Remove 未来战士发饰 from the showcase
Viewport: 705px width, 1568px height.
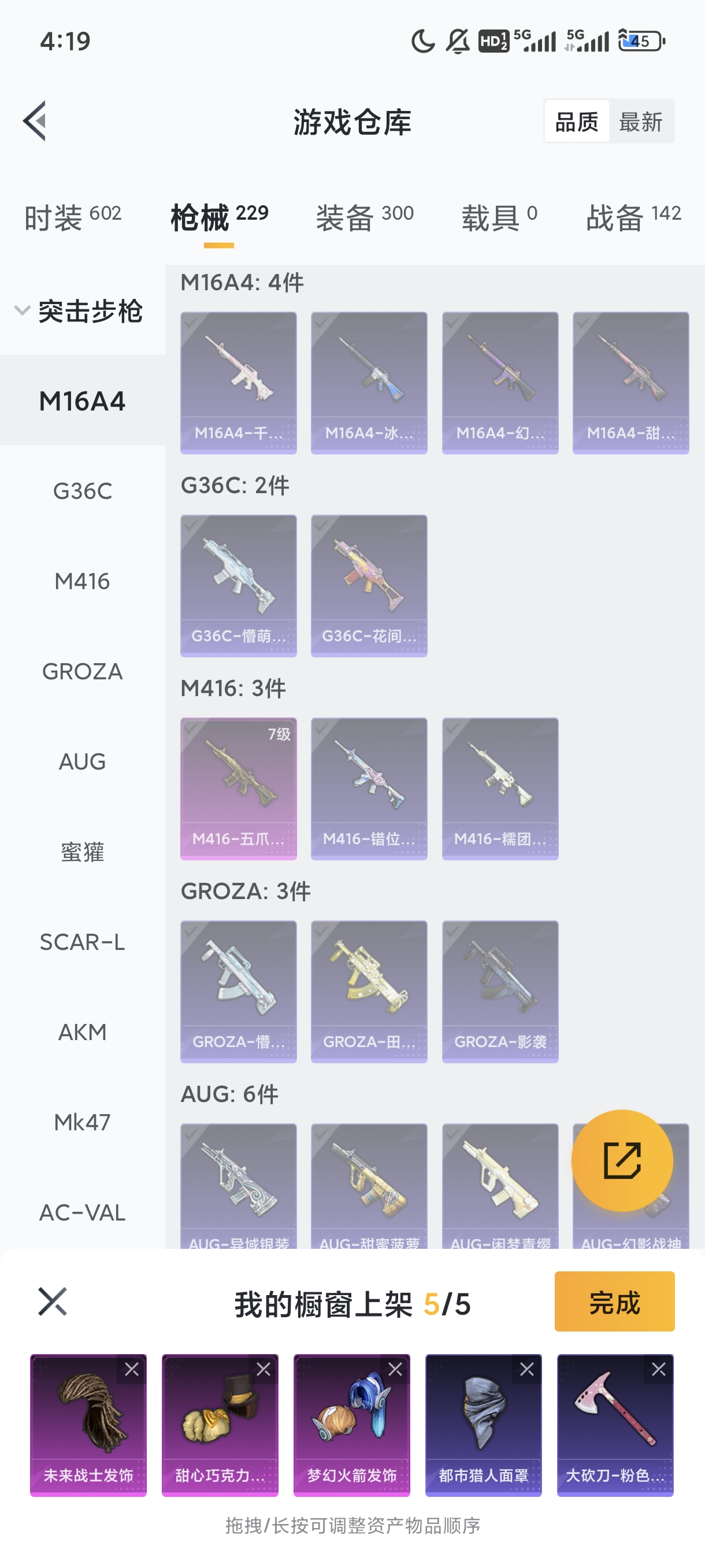click(x=132, y=1370)
